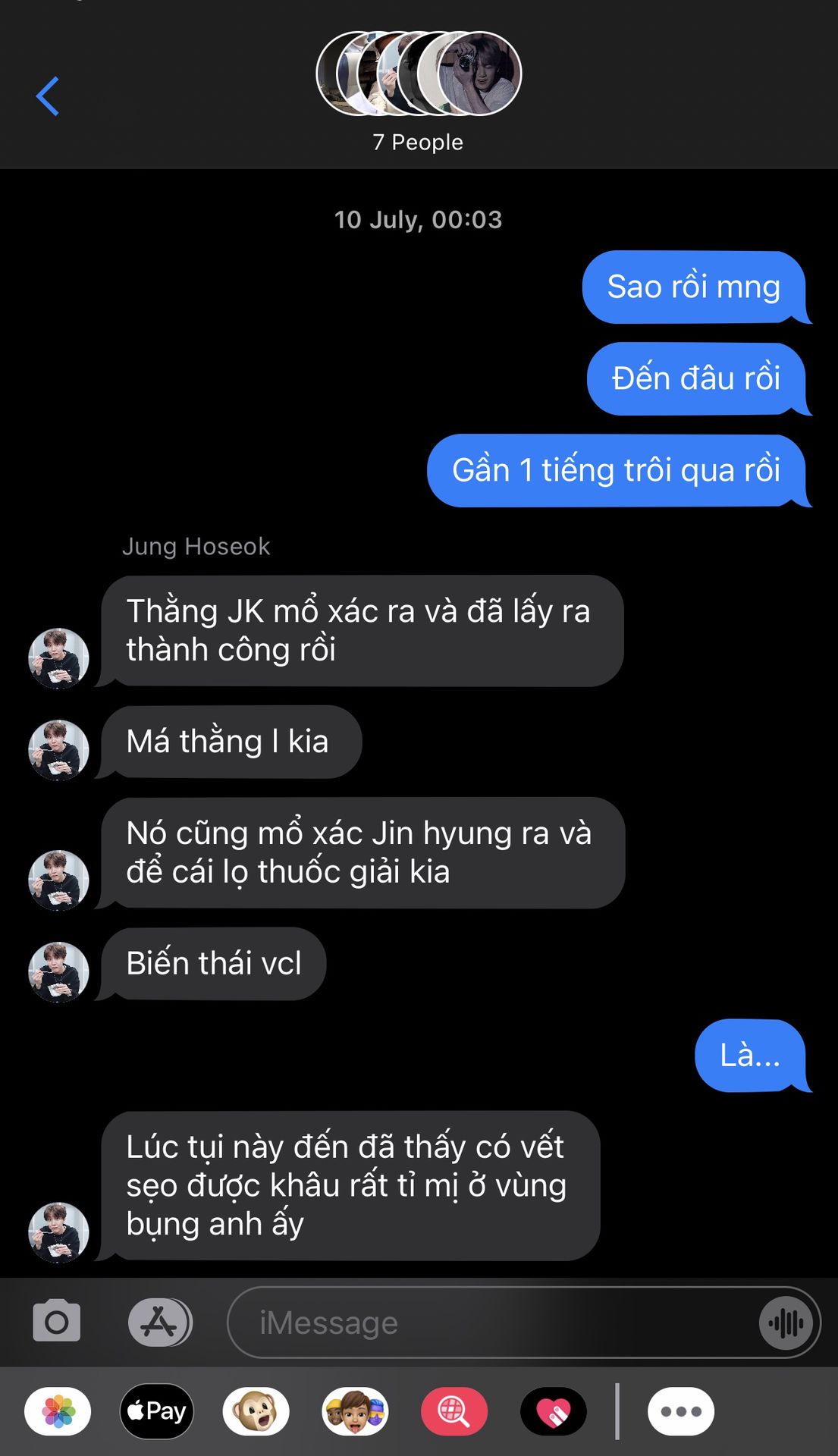This screenshot has width=838, height=1456.
Task: Show more iMessage apps
Action: point(680,1411)
